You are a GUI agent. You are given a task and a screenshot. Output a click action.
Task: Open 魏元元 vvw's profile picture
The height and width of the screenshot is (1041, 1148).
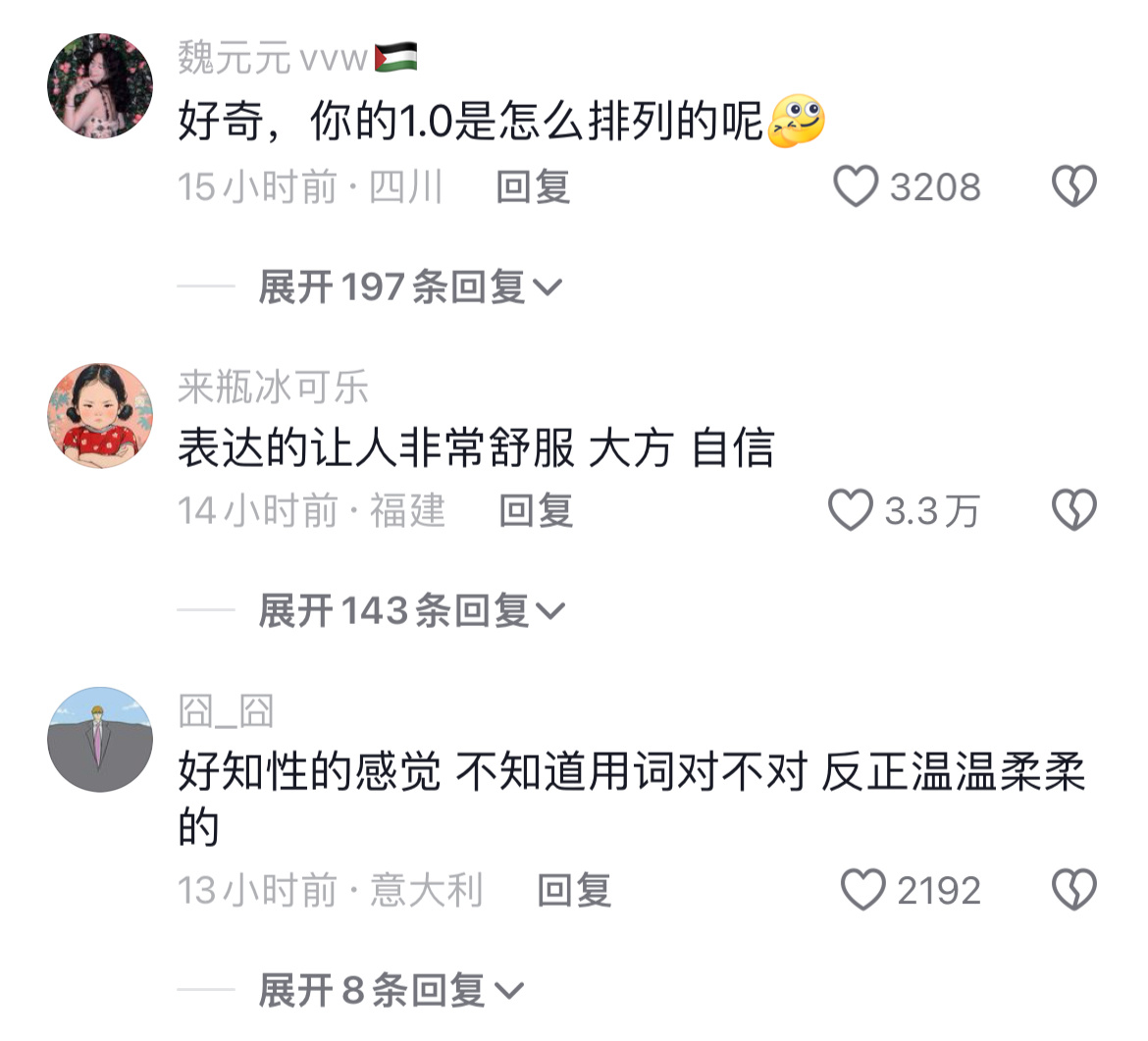tap(100, 86)
